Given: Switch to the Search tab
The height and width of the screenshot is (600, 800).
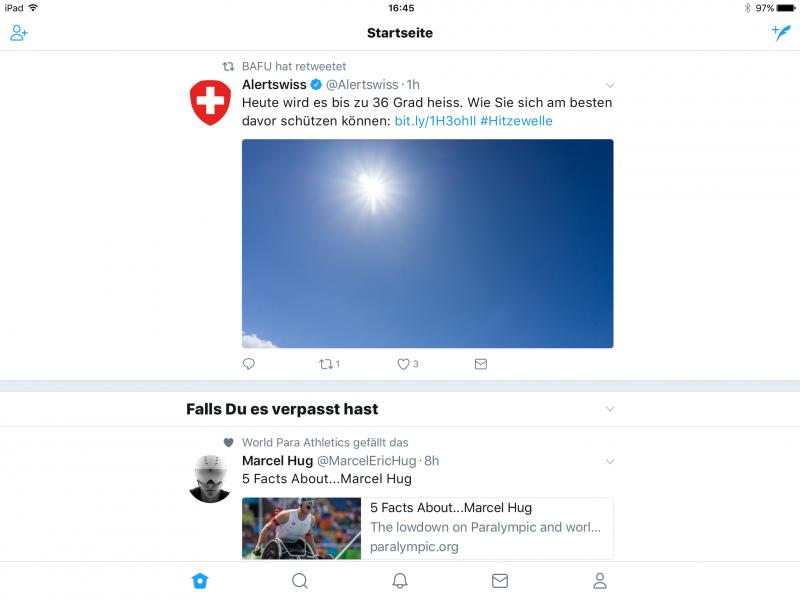Looking at the screenshot, I should click(x=300, y=581).
